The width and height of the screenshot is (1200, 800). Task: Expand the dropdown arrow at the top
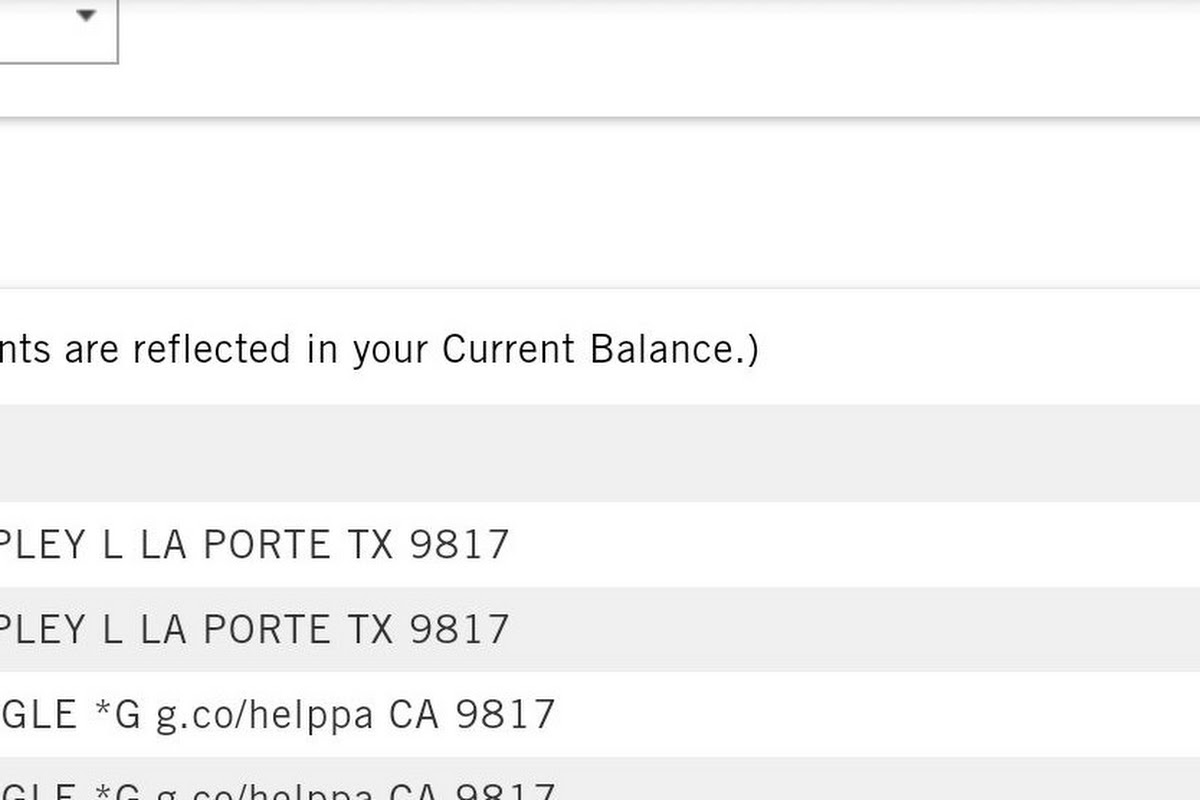(86, 16)
